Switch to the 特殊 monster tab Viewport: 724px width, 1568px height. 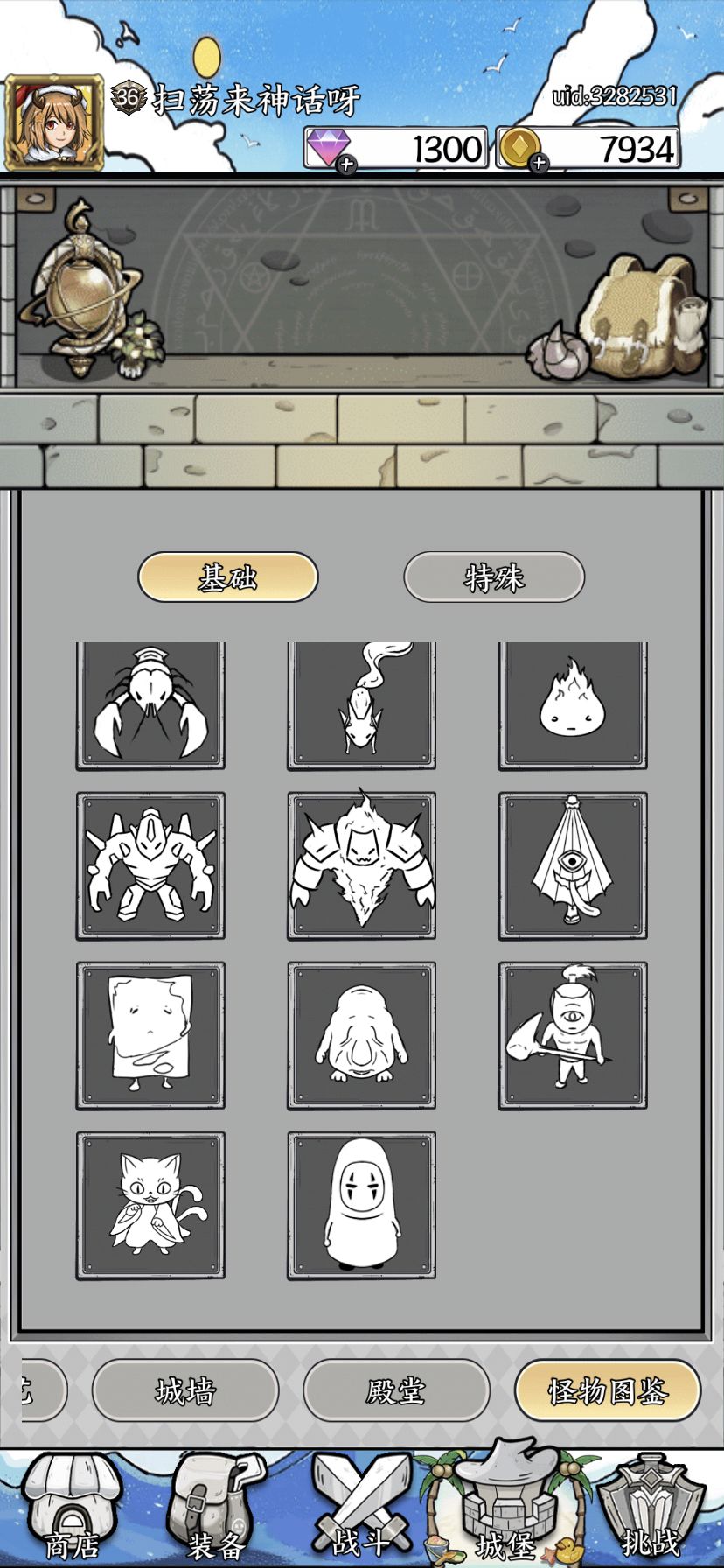tap(494, 577)
